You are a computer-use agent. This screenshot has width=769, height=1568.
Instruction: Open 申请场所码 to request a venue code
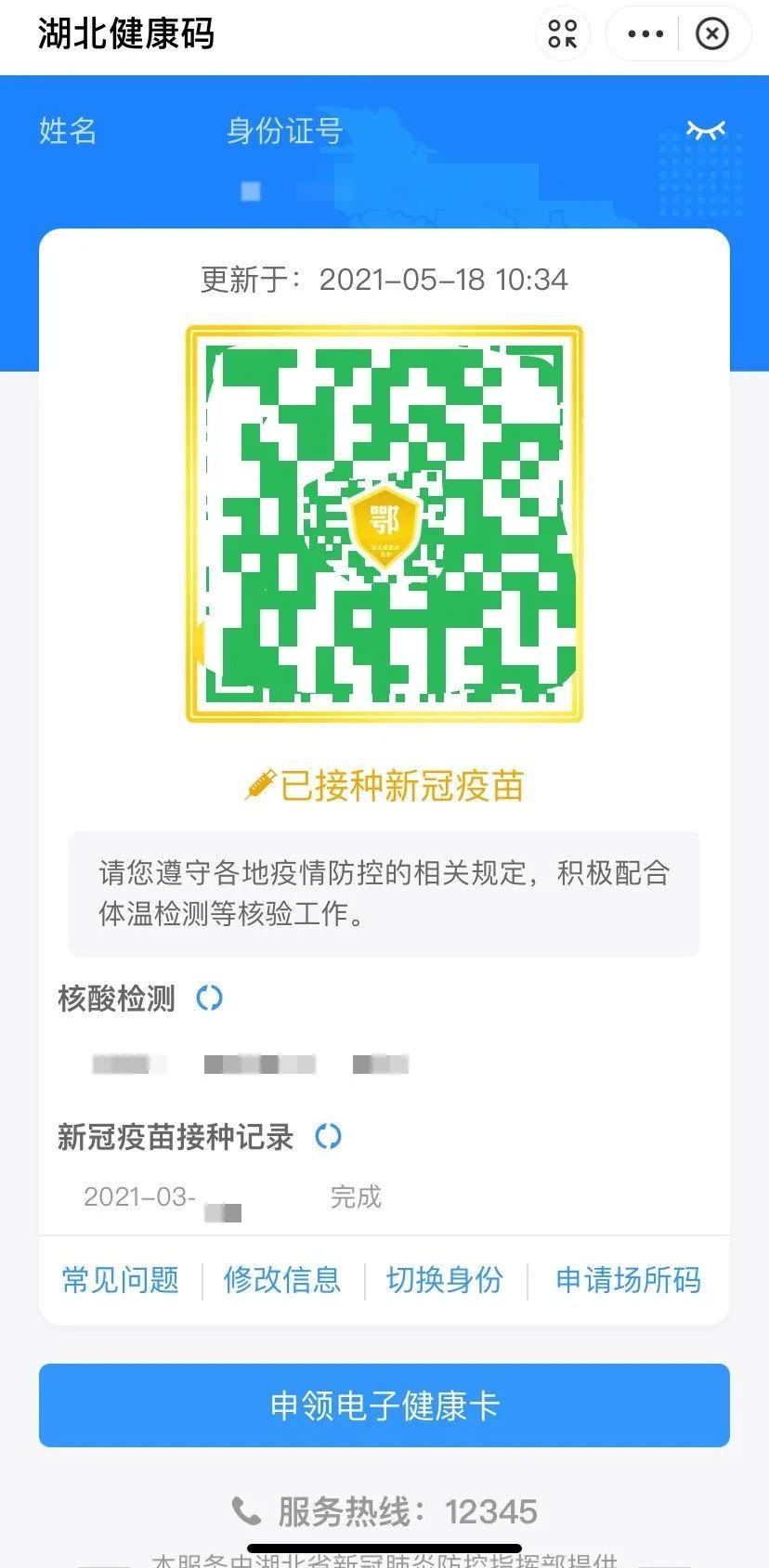(627, 1280)
